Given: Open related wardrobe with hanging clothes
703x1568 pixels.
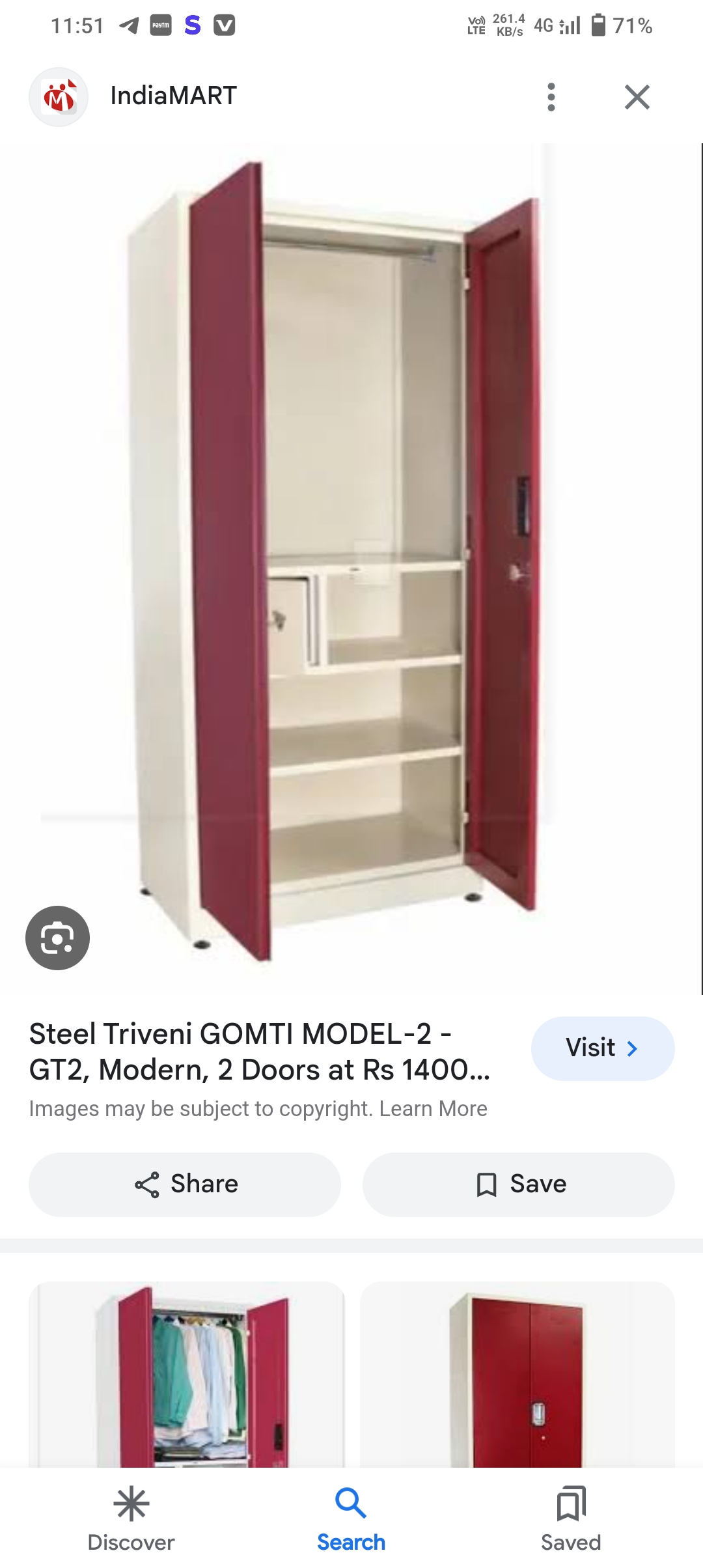Looking at the screenshot, I should 187,1374.
